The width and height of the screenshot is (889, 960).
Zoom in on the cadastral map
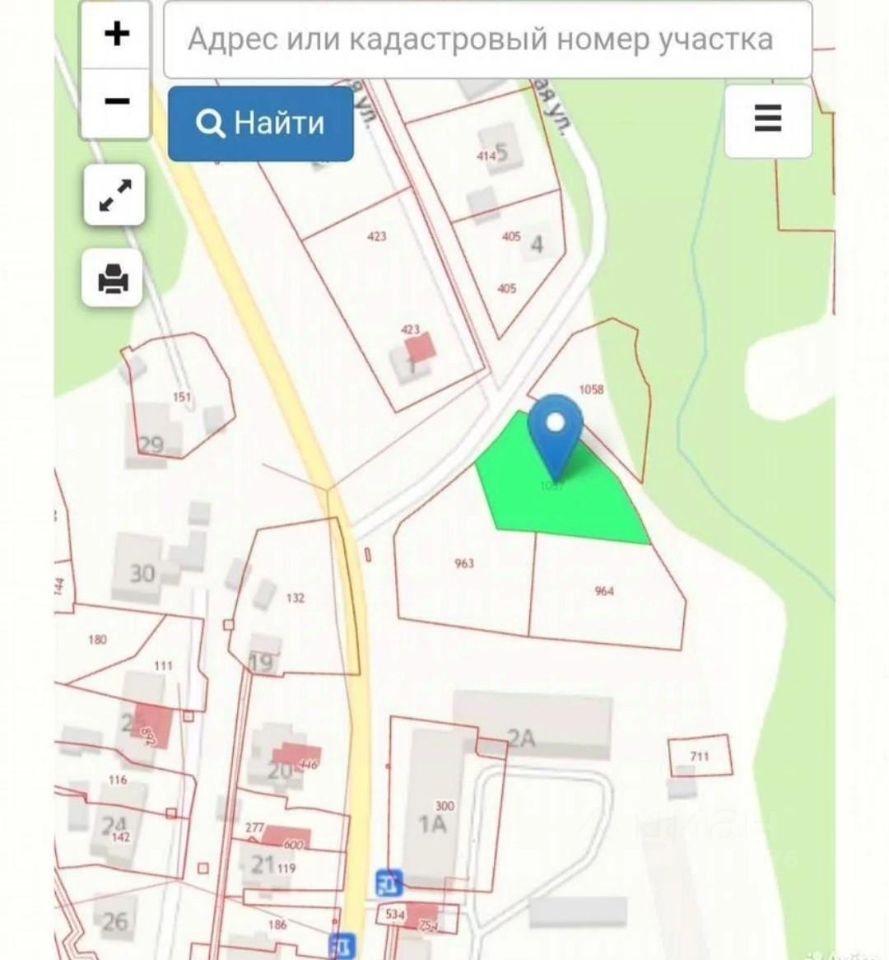[116, 35]
